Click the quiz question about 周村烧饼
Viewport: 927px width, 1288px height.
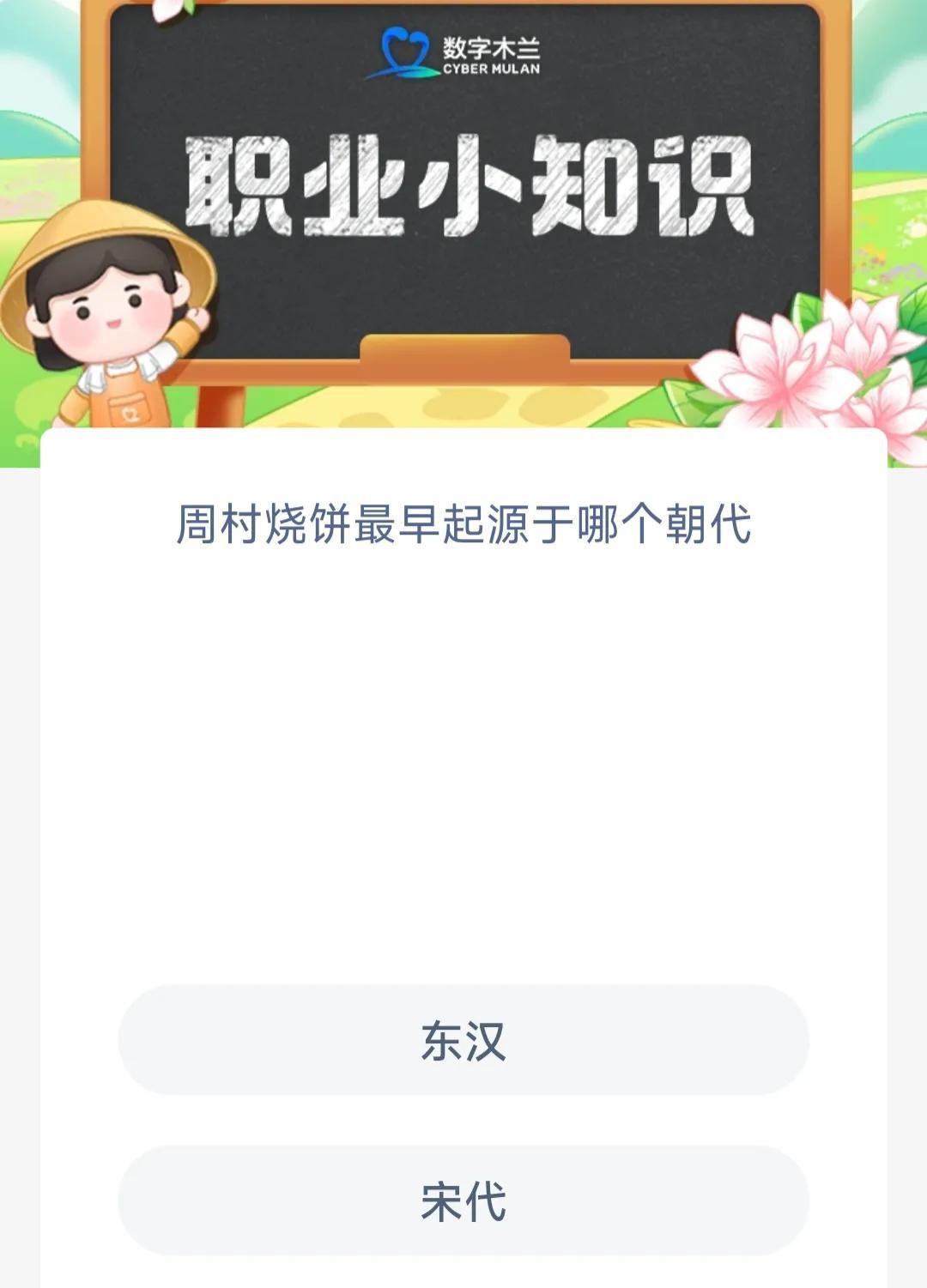tap(463, 528)
